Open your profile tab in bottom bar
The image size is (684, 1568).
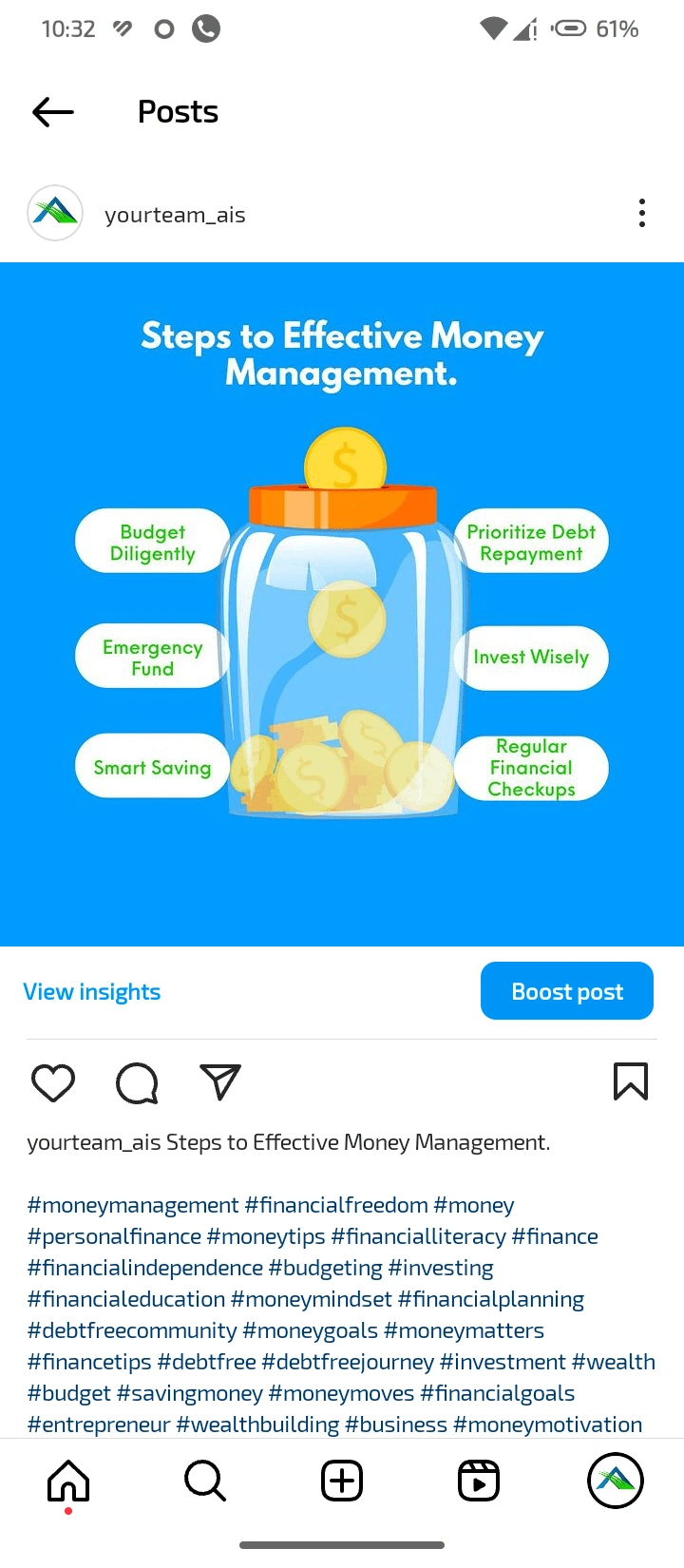(616, 1481)
